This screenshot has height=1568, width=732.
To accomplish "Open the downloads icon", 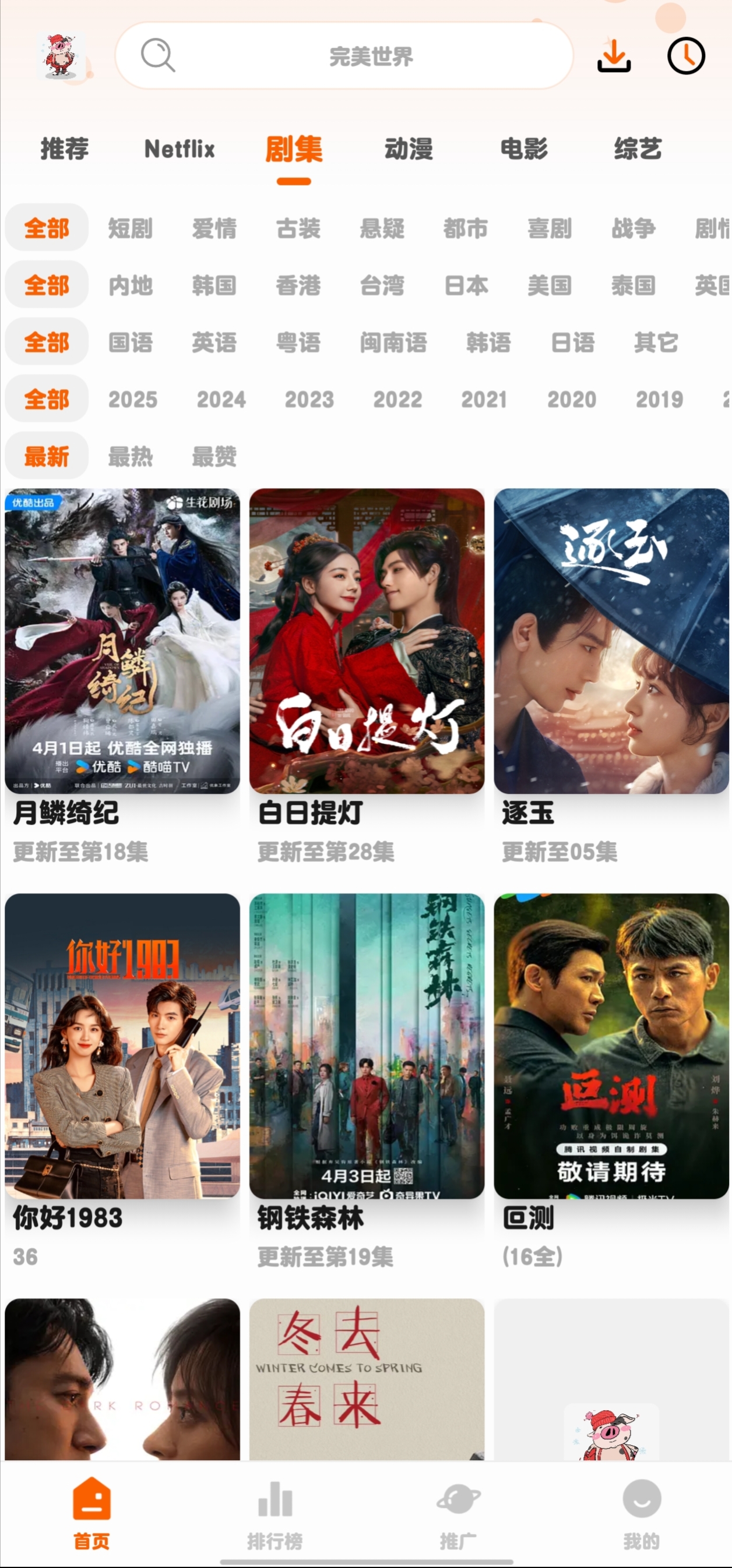I will pos(613,56).
